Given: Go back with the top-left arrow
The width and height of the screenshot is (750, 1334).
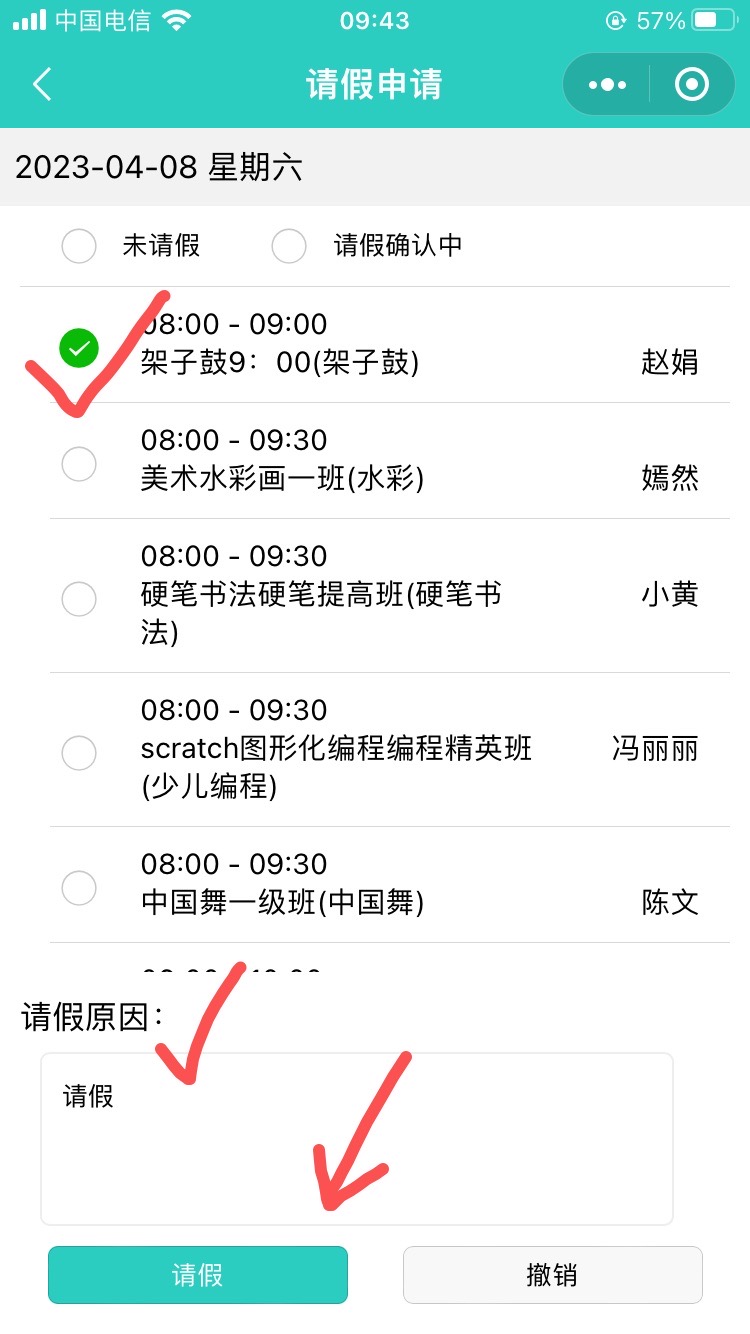Looking at the screenshot, I should click(x=42, y=85).
